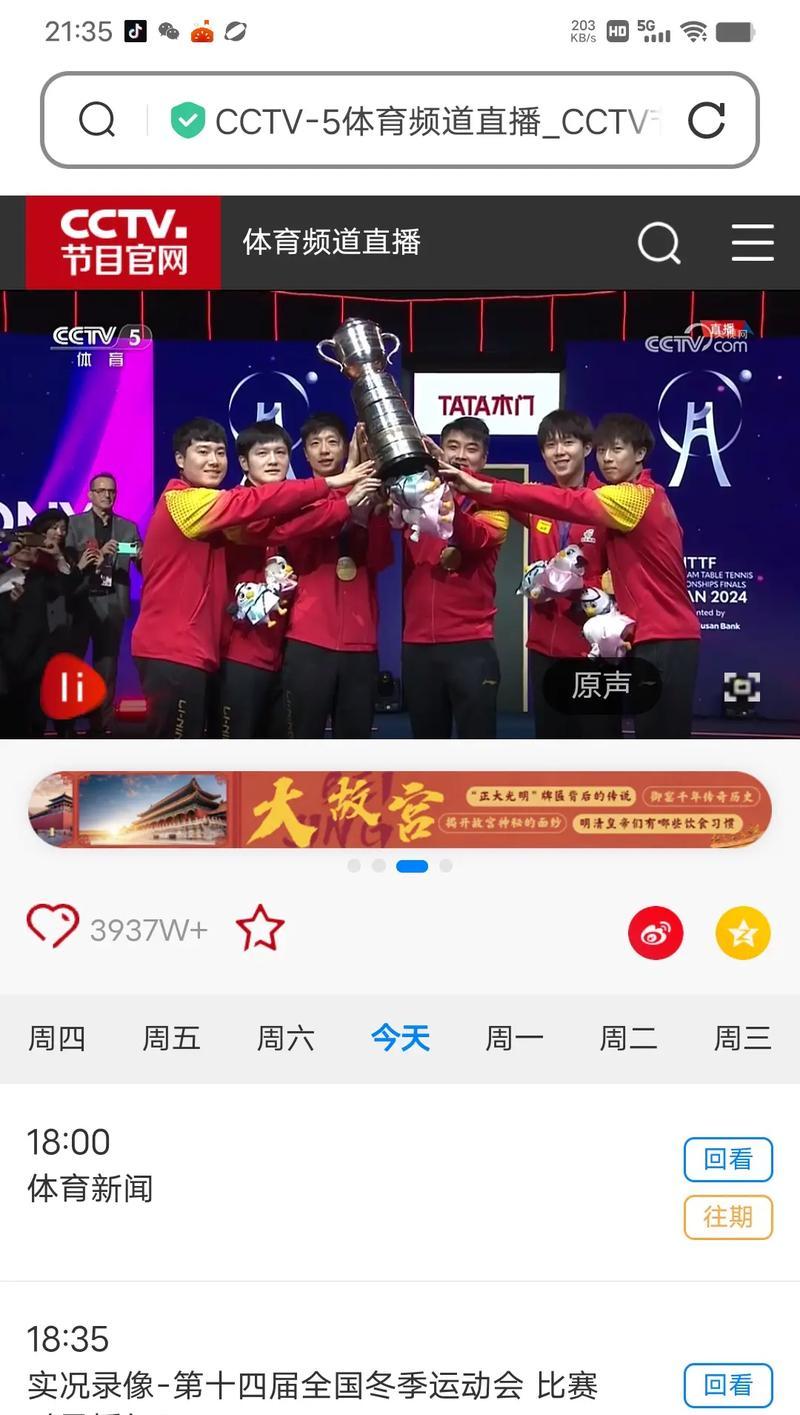Favorite the channel with the star icon
The image size is (800, 1415).
260,928
